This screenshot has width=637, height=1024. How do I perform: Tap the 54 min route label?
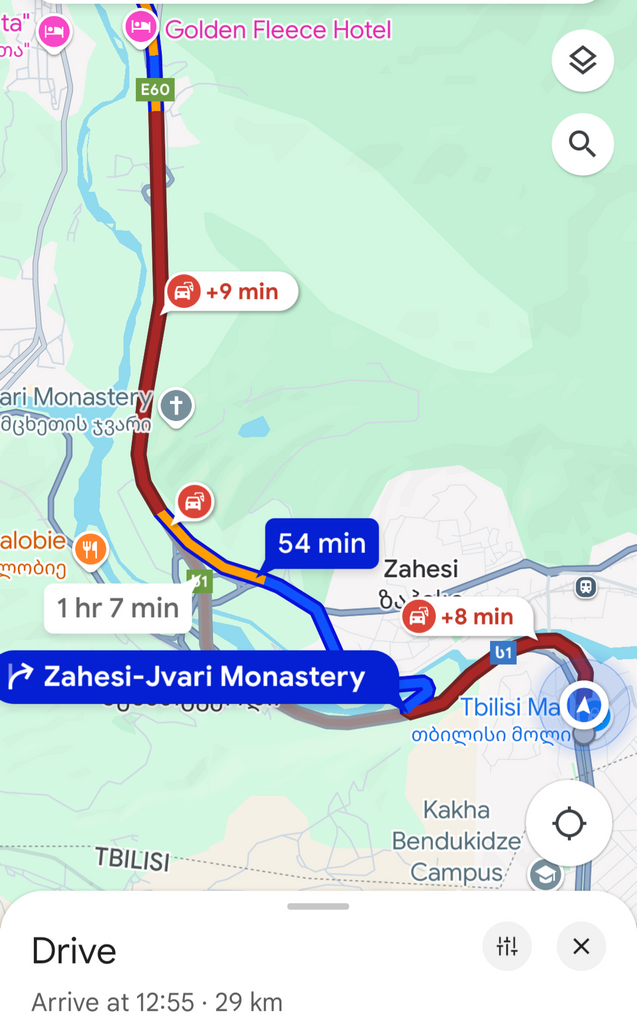pyautogui.click(x=321, y=543)
